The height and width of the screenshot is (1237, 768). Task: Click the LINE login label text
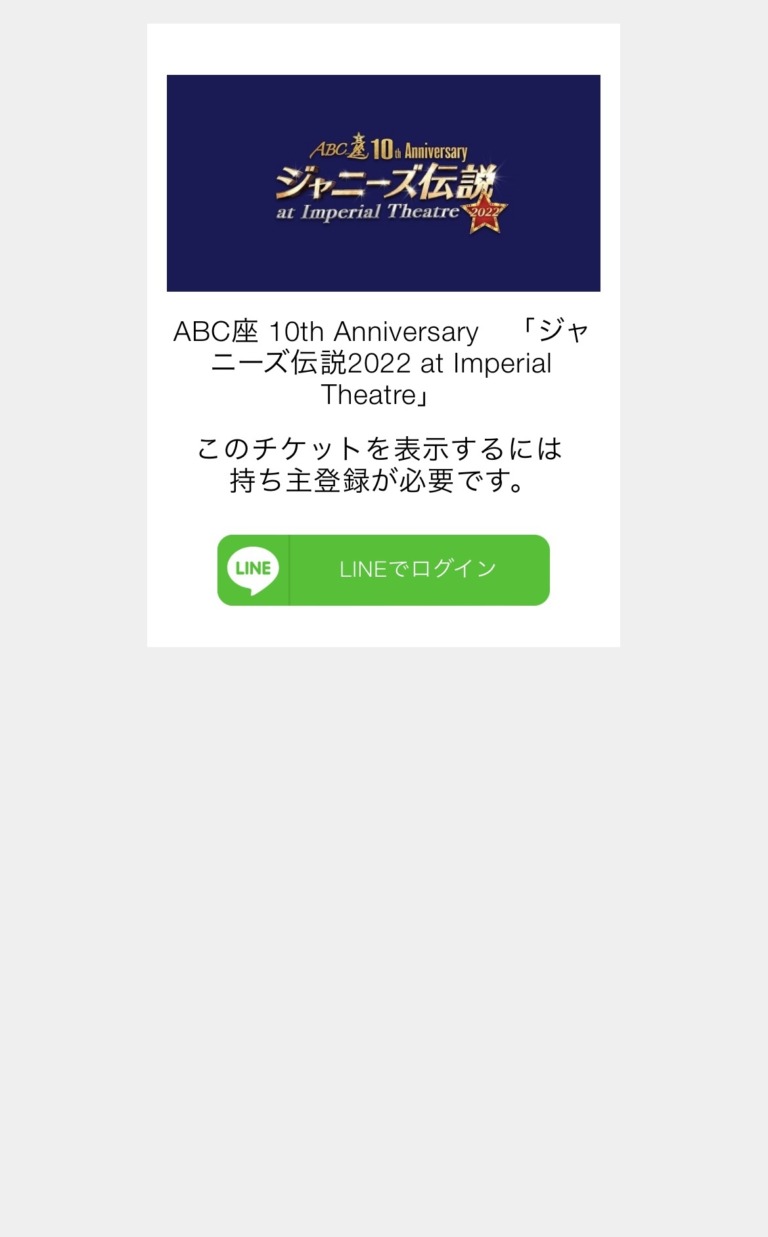[x=418, y=569]
